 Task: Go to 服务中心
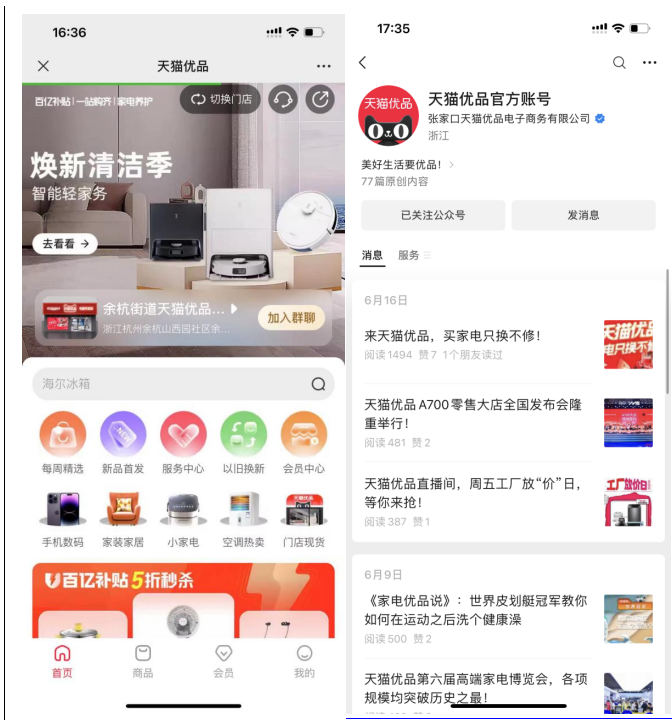pos(183,443)
